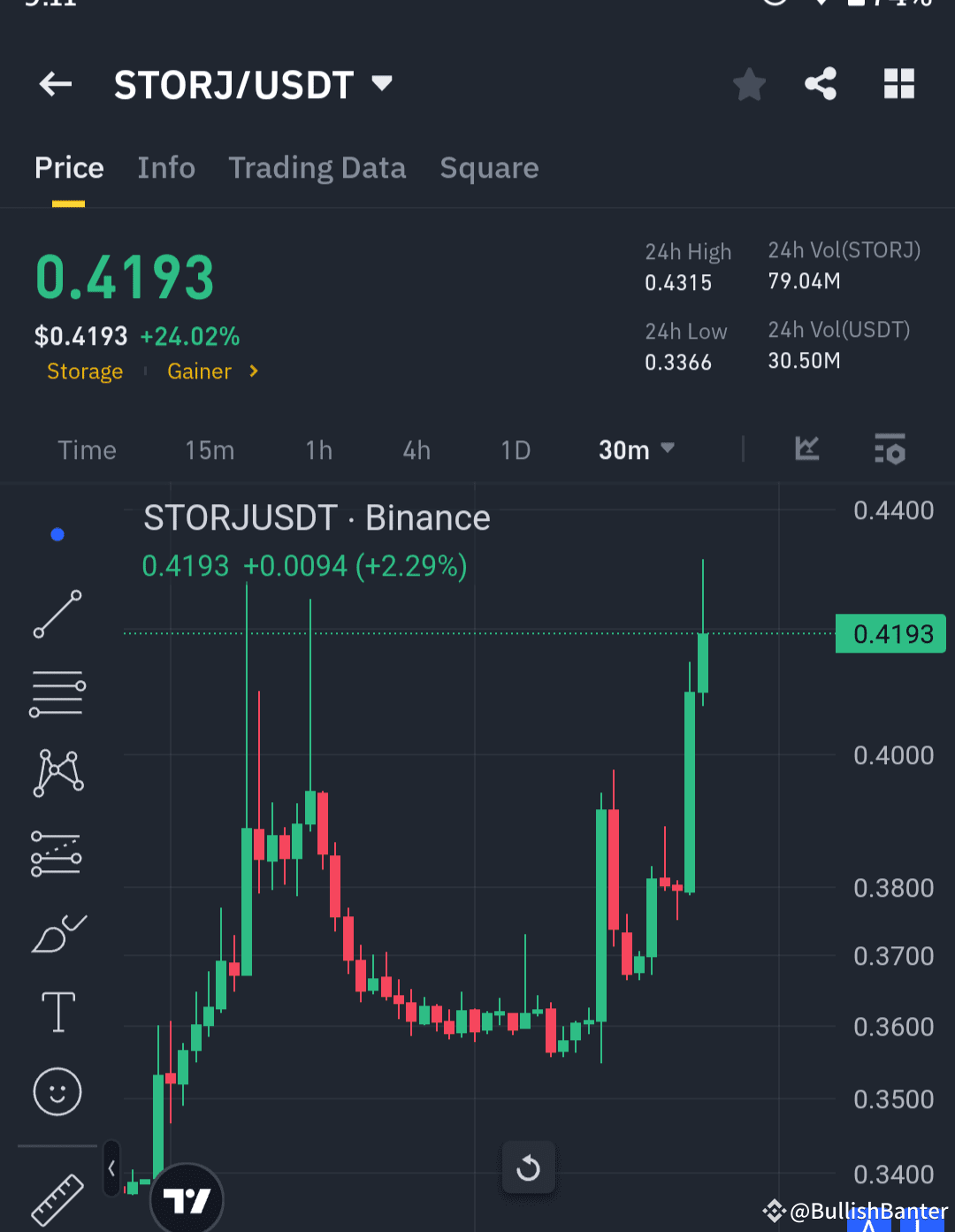This screenshot has height=1232, width=955.
Task: Open the 30m interval dropdown
Action: 637,449
